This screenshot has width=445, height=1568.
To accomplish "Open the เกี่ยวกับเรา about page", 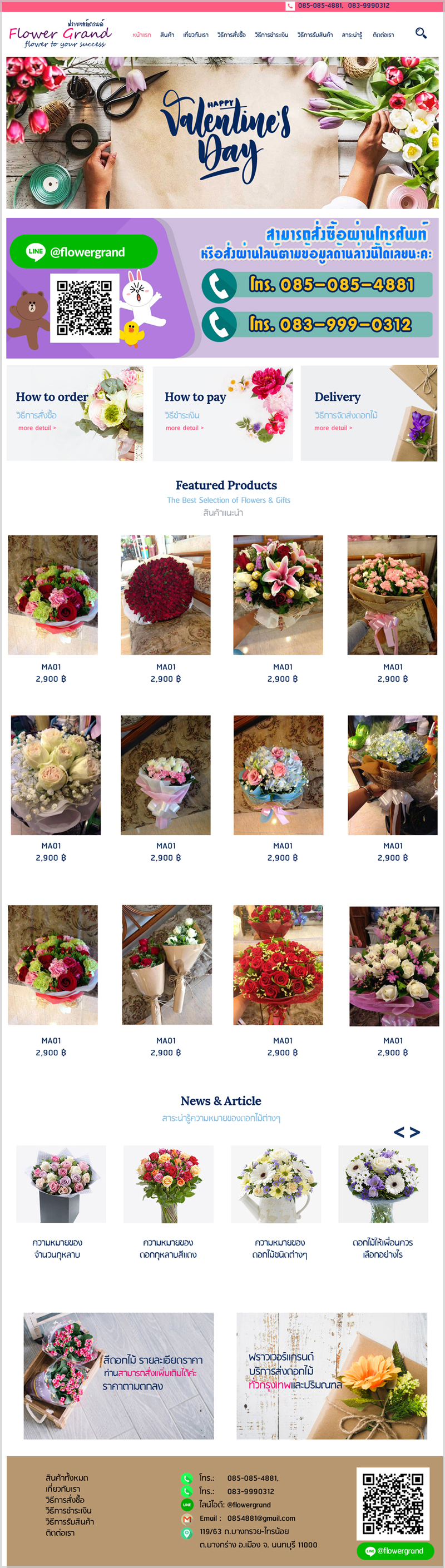I will (x=195, y=34).
